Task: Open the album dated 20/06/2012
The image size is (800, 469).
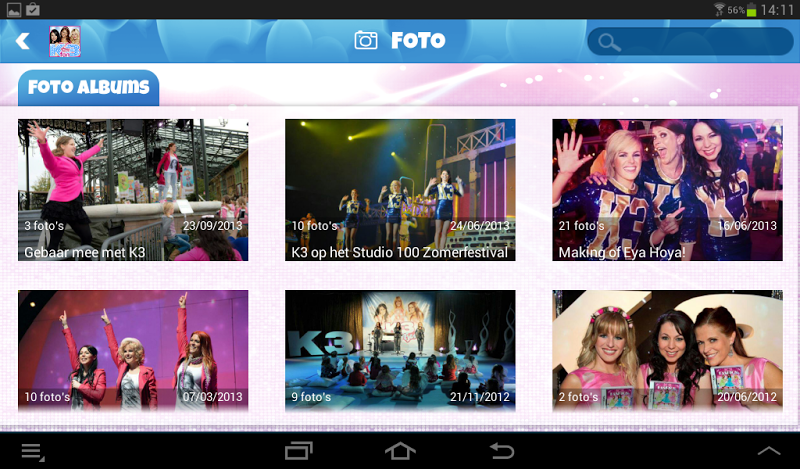Action: click(x=667, y=350)
